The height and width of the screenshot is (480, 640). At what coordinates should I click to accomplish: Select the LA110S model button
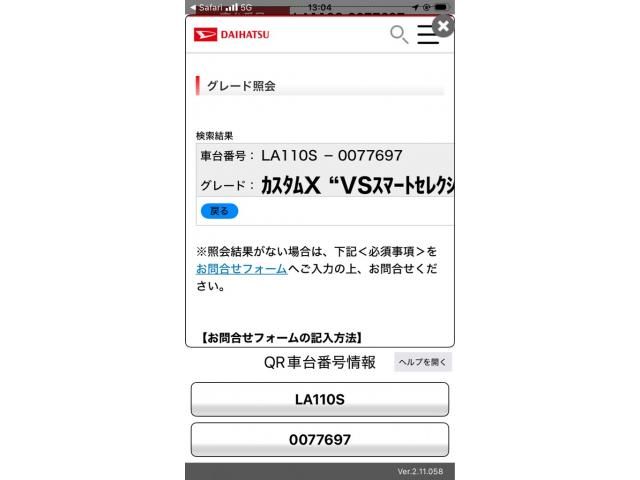(x=319, y=399)
